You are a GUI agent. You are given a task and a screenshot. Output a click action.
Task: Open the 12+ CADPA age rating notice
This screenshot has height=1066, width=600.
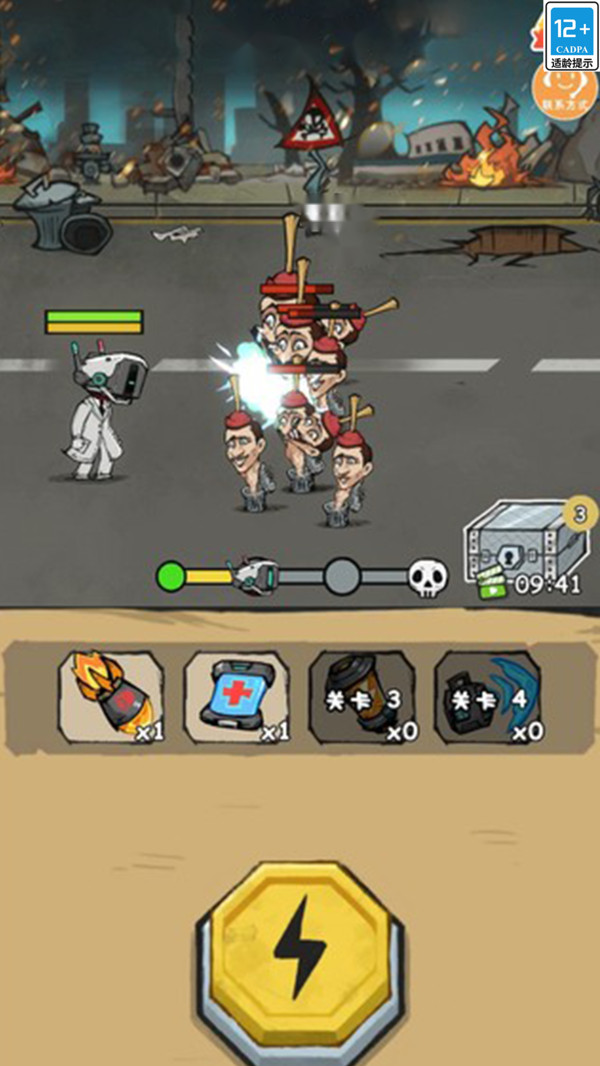[571, 35]
